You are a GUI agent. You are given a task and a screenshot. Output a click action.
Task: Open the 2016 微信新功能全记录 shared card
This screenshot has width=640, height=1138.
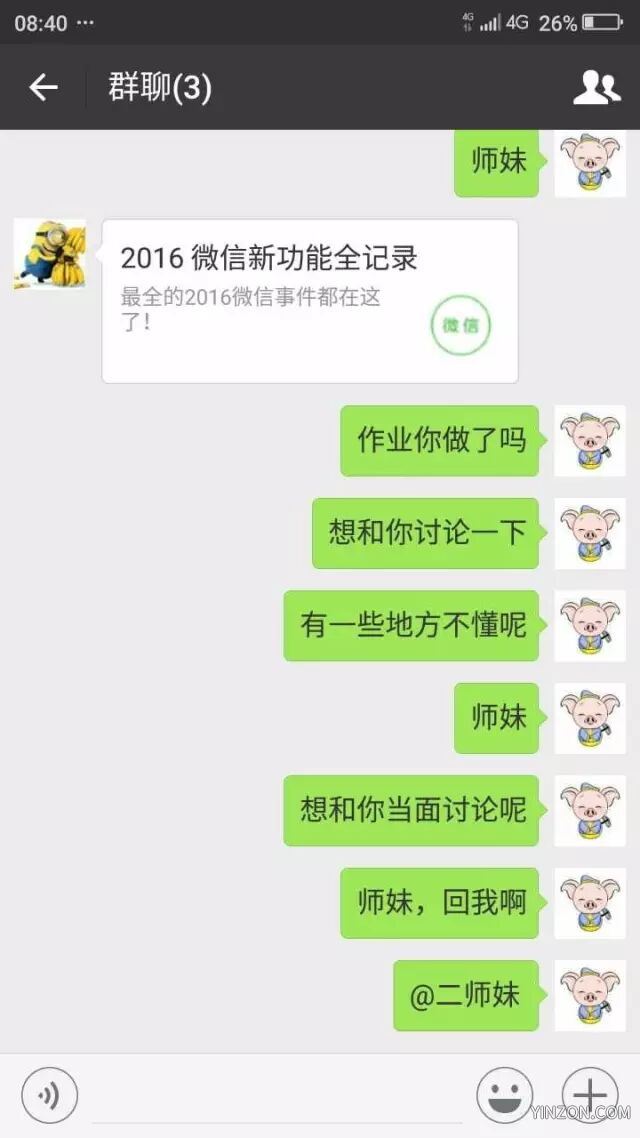[x=310, y=301]
